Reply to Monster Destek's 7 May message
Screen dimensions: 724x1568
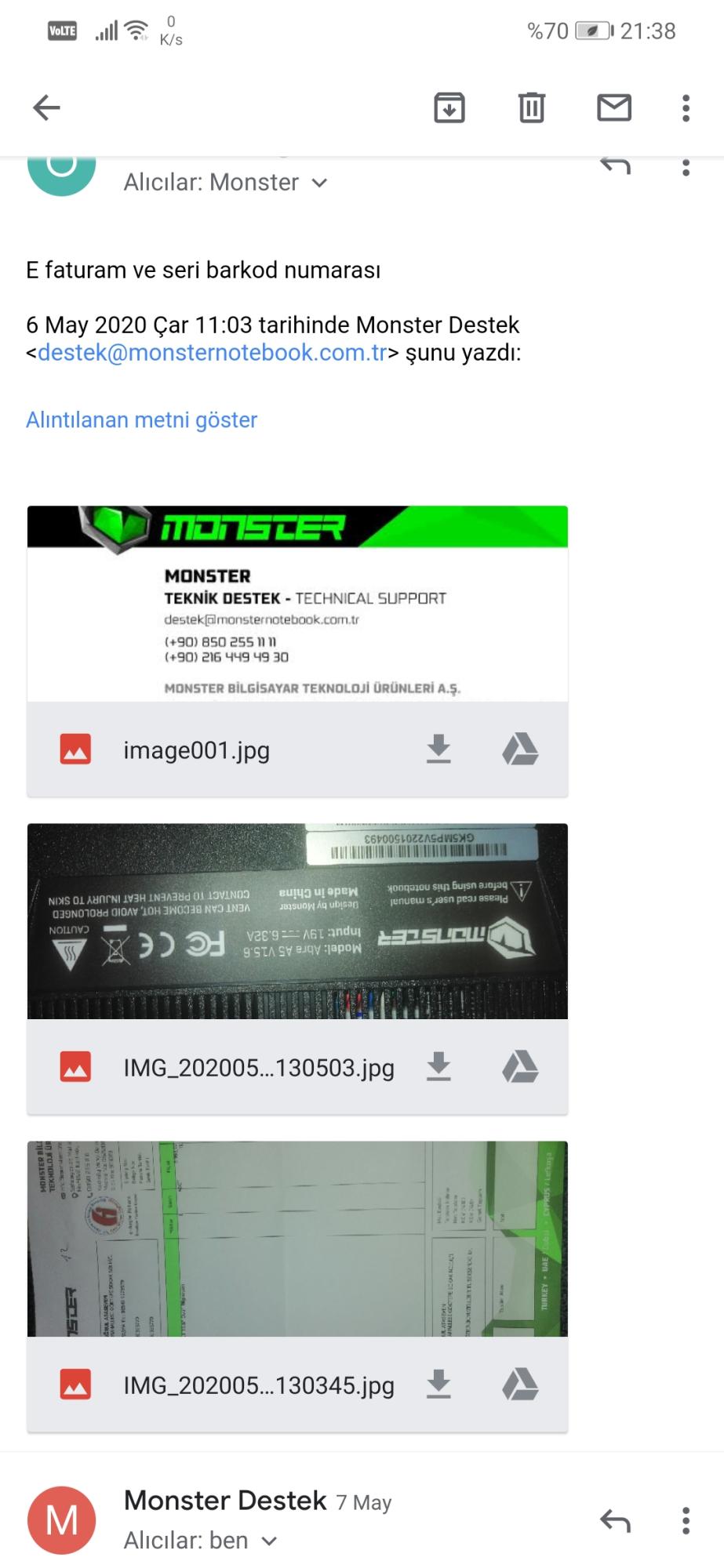pyautogui.click(x=615, y=1521)
